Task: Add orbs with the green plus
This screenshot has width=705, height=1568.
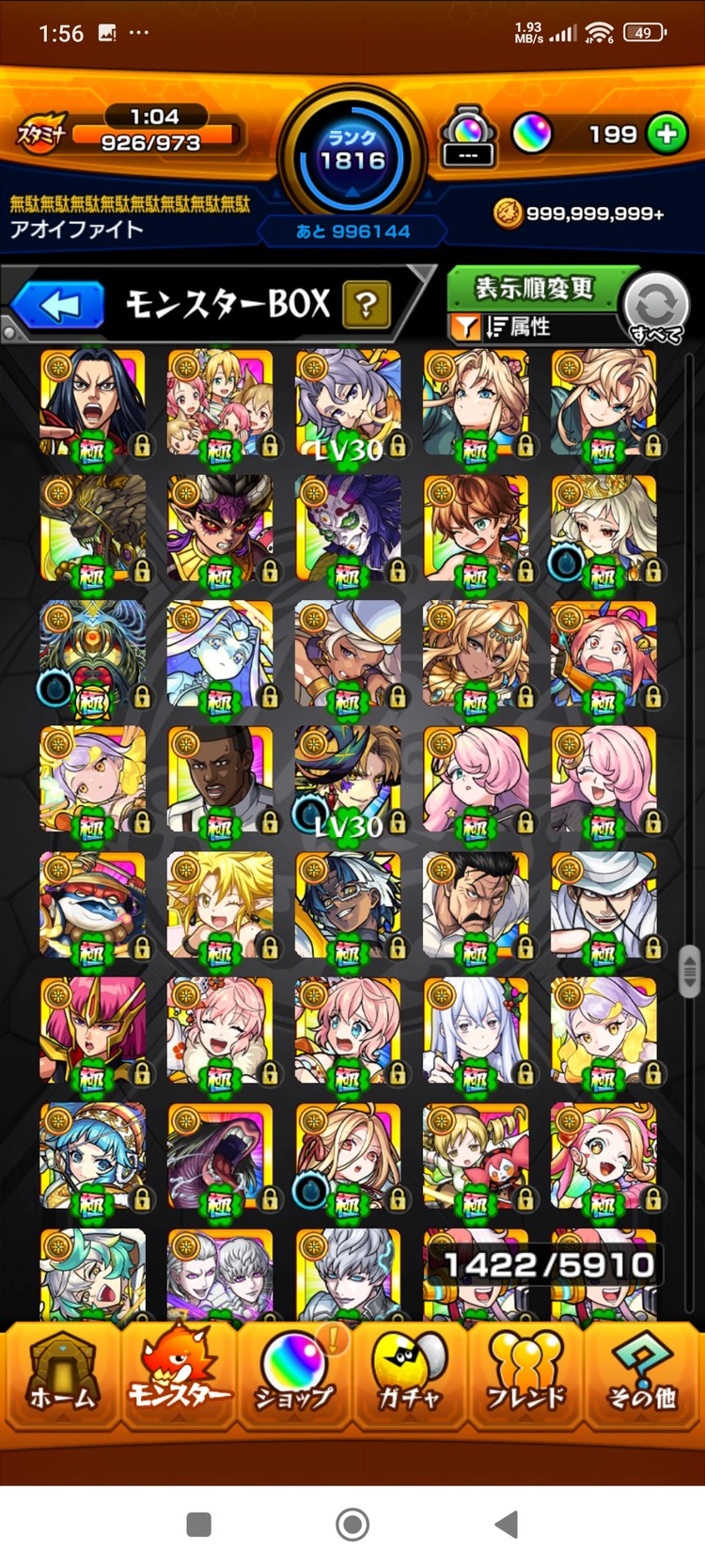Action: [667, 135]
